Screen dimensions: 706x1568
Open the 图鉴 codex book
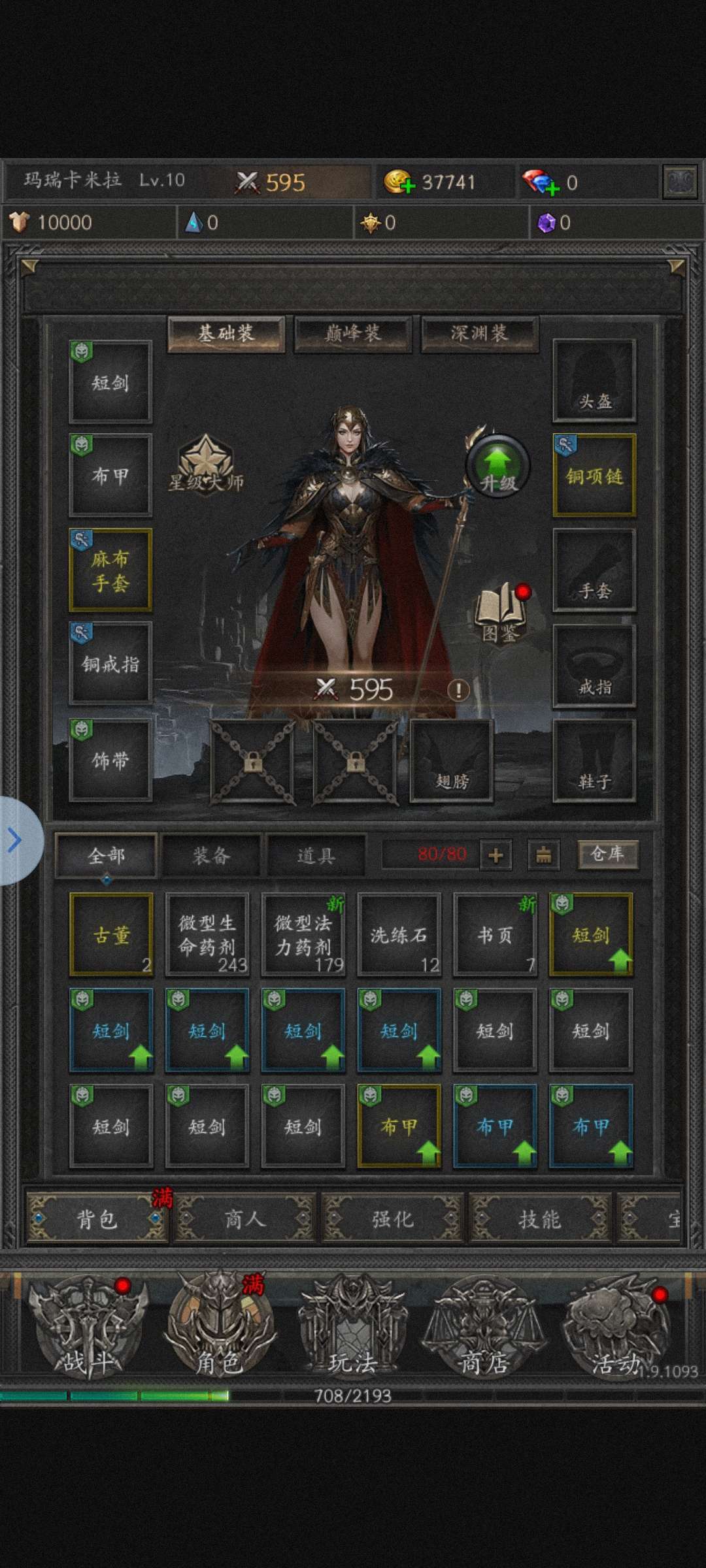[501, 613]
